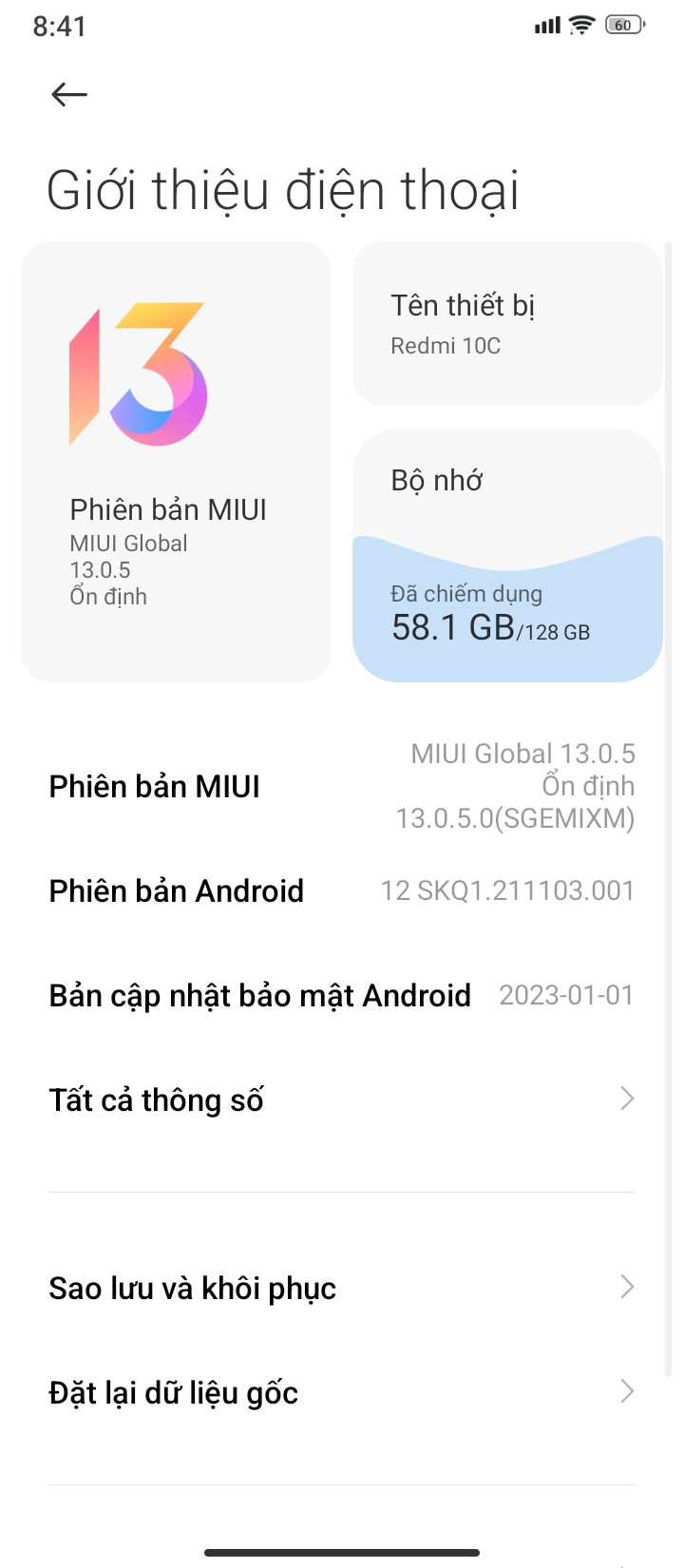The width and height of the screenshot is (684, 1568).
Task: Open Tất cả thông số
Action: (342, 1100)
